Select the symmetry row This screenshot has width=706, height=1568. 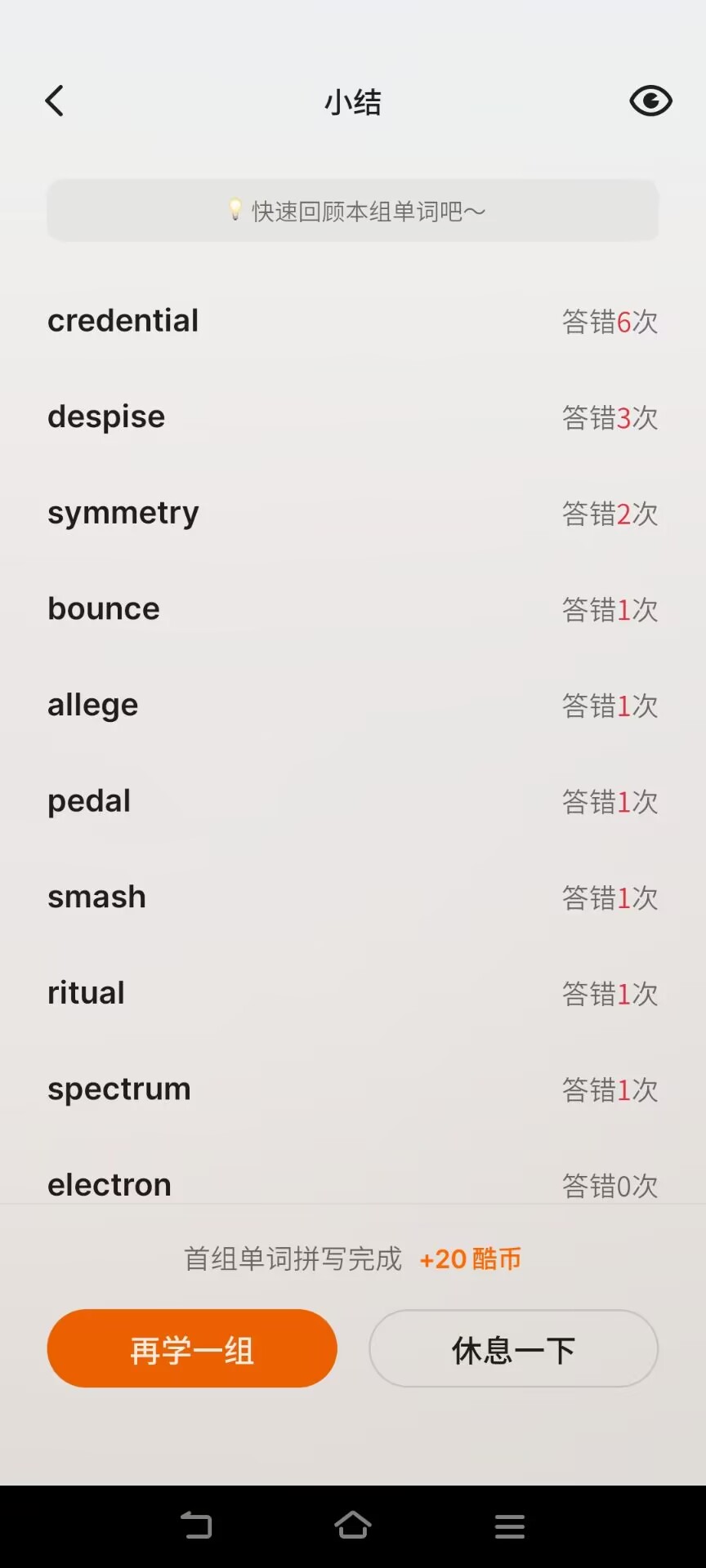coord(123,514)
